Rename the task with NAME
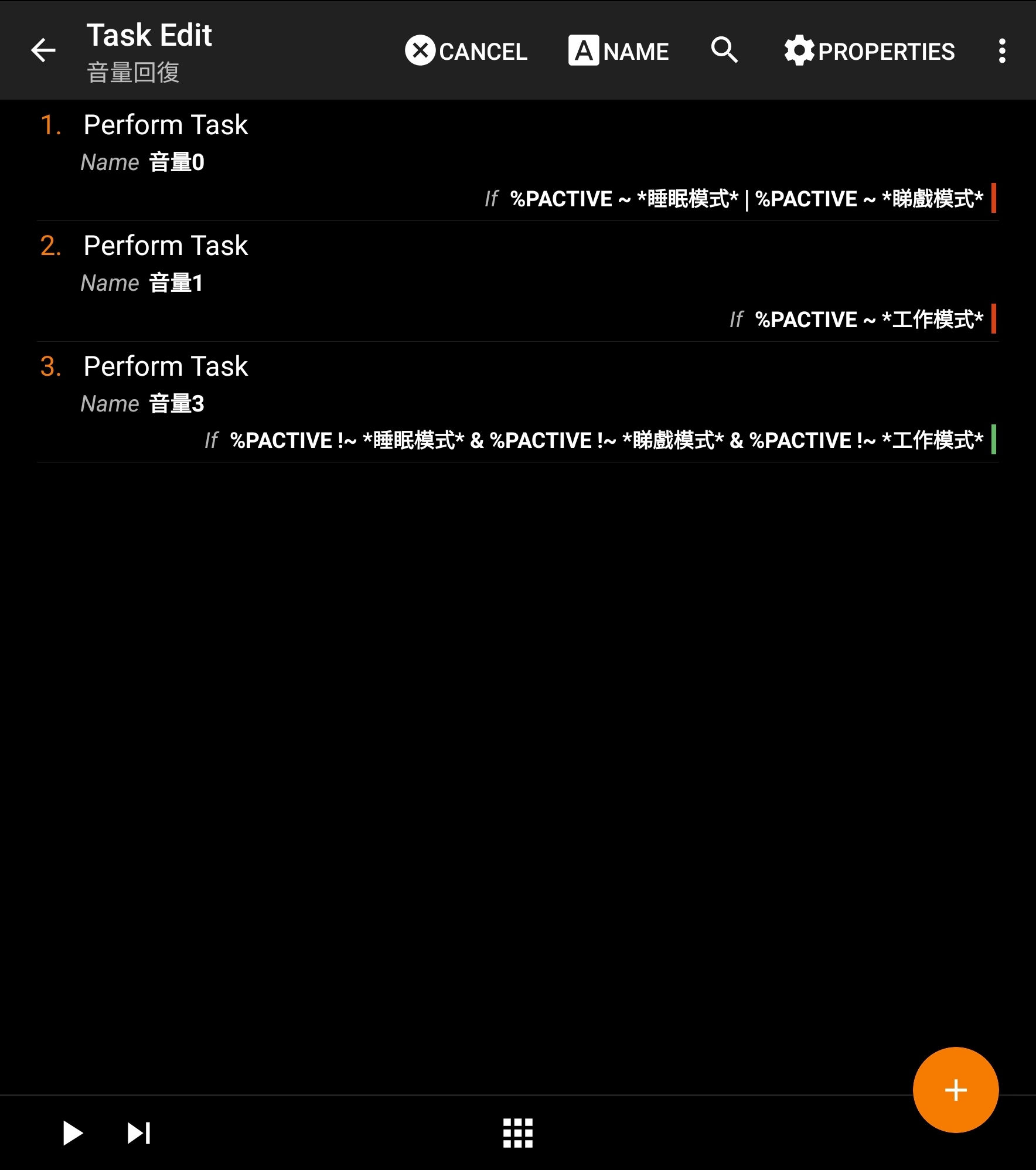This screenshot has width=1036, height=1170. (x=618, y=51)
